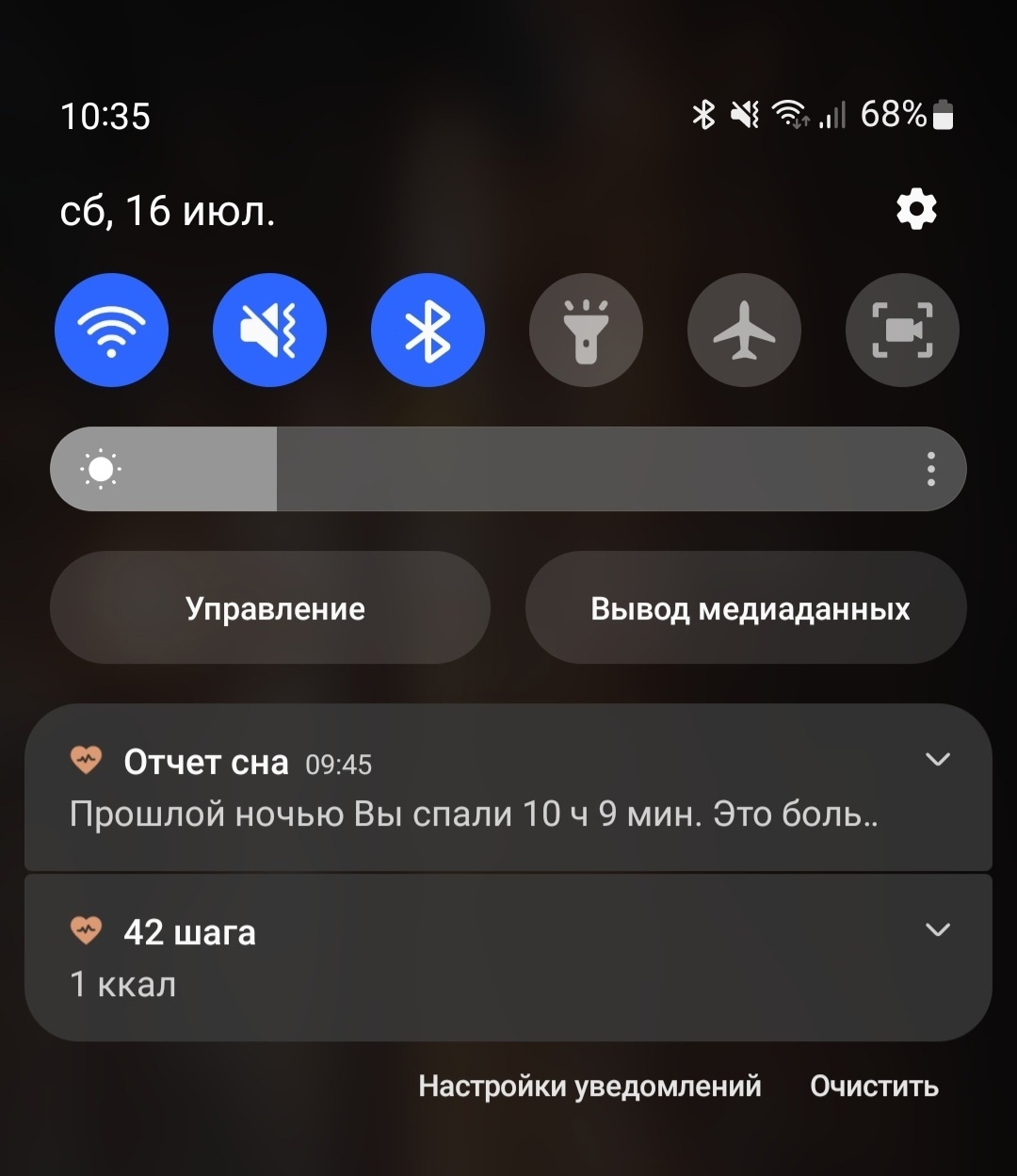The height and width of the screenshot is (1176, 1017).
Task: Open brightness slider more options
Action: click(x=930, y=469)
